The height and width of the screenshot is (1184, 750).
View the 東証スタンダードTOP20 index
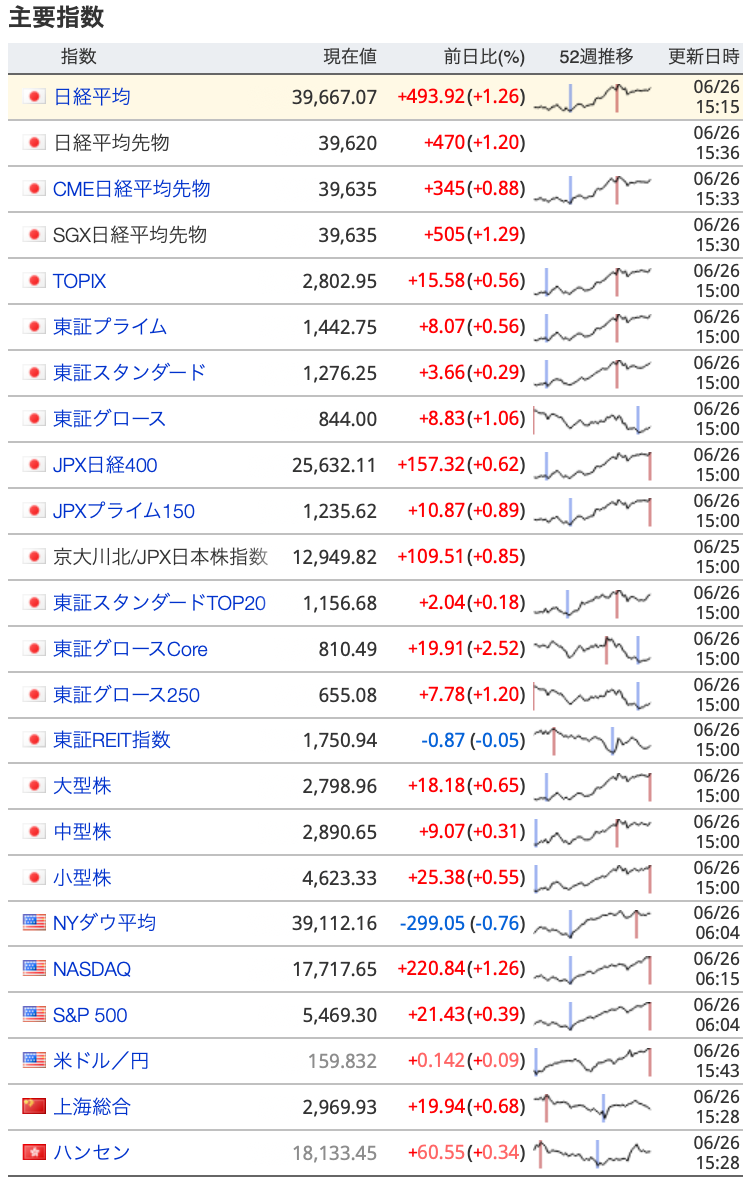pos(159,603)
